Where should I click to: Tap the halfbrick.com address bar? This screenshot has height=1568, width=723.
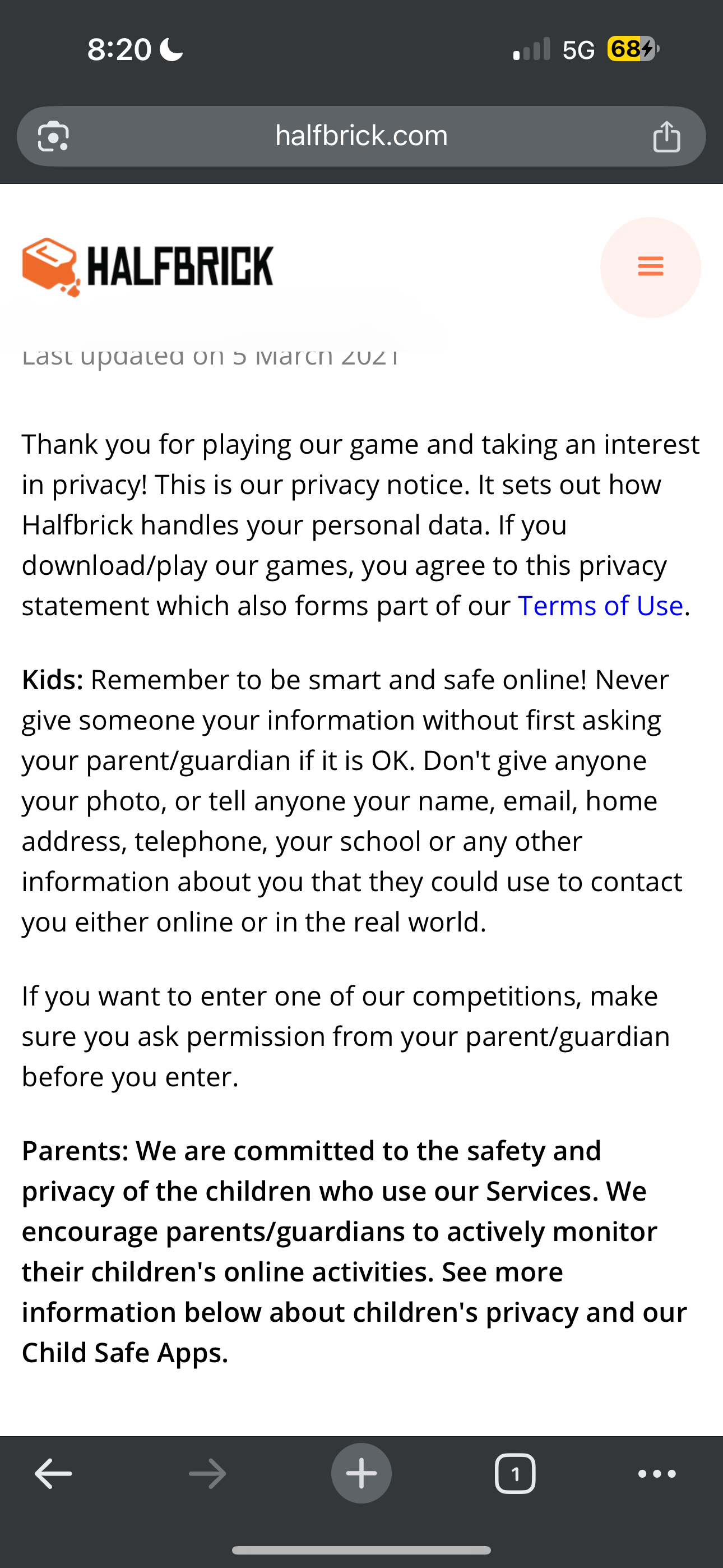[361, 136]
